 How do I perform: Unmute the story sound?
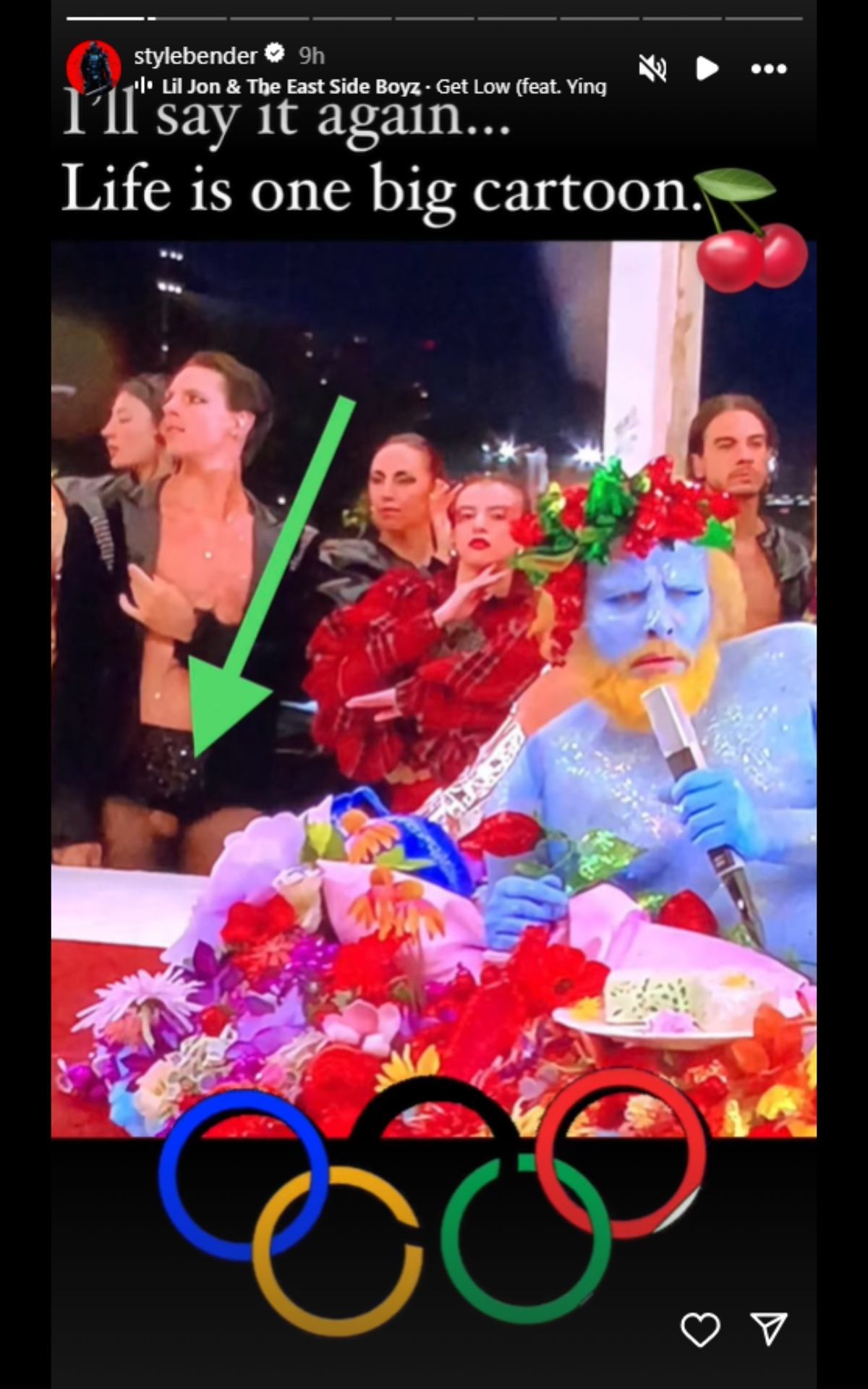click(652, 69)
